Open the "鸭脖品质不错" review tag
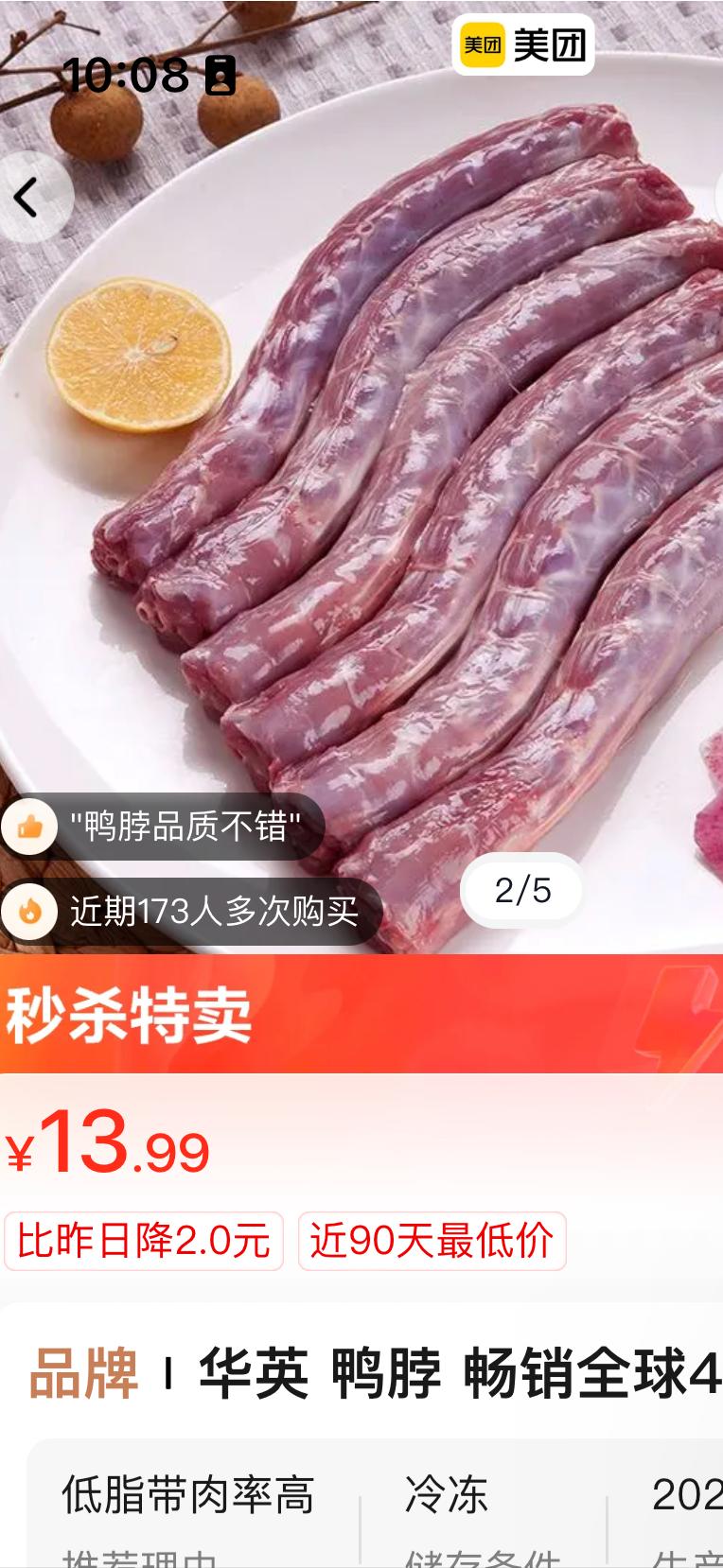The image size is (723, 1568). [163, 827]
